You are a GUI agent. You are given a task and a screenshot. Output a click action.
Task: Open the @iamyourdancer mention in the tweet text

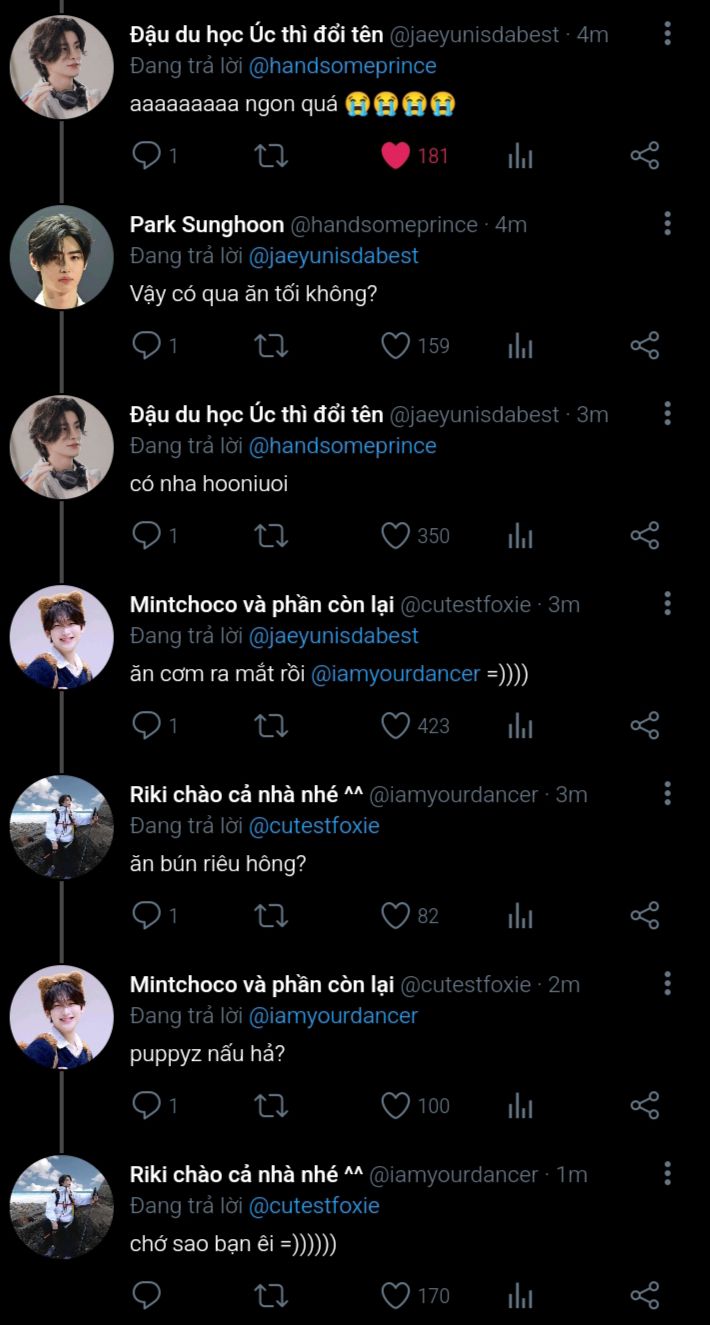tap(396, 675)
